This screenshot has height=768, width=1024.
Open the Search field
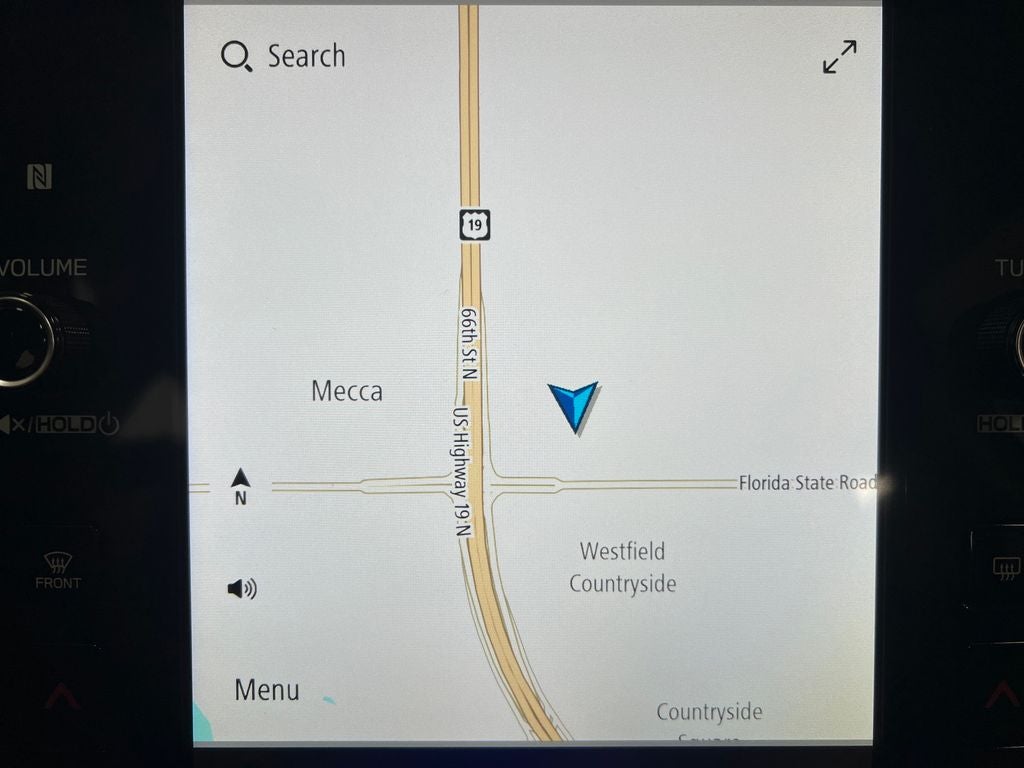click(x=284, y=56)
